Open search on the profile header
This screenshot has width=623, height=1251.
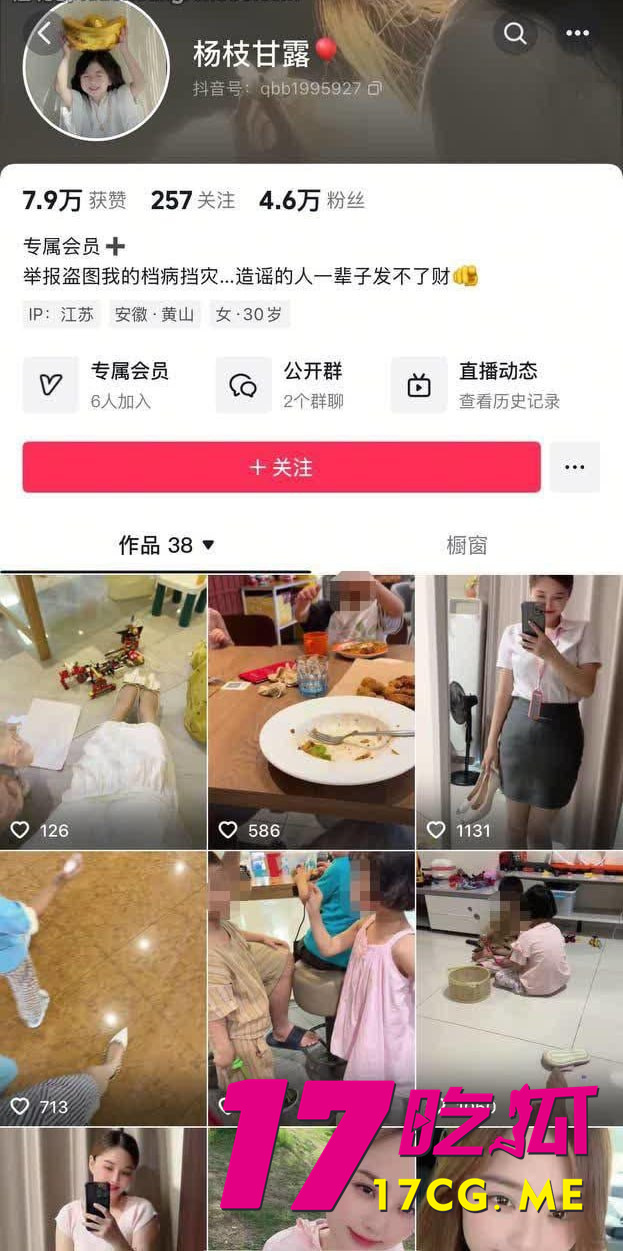pos(515,34)
